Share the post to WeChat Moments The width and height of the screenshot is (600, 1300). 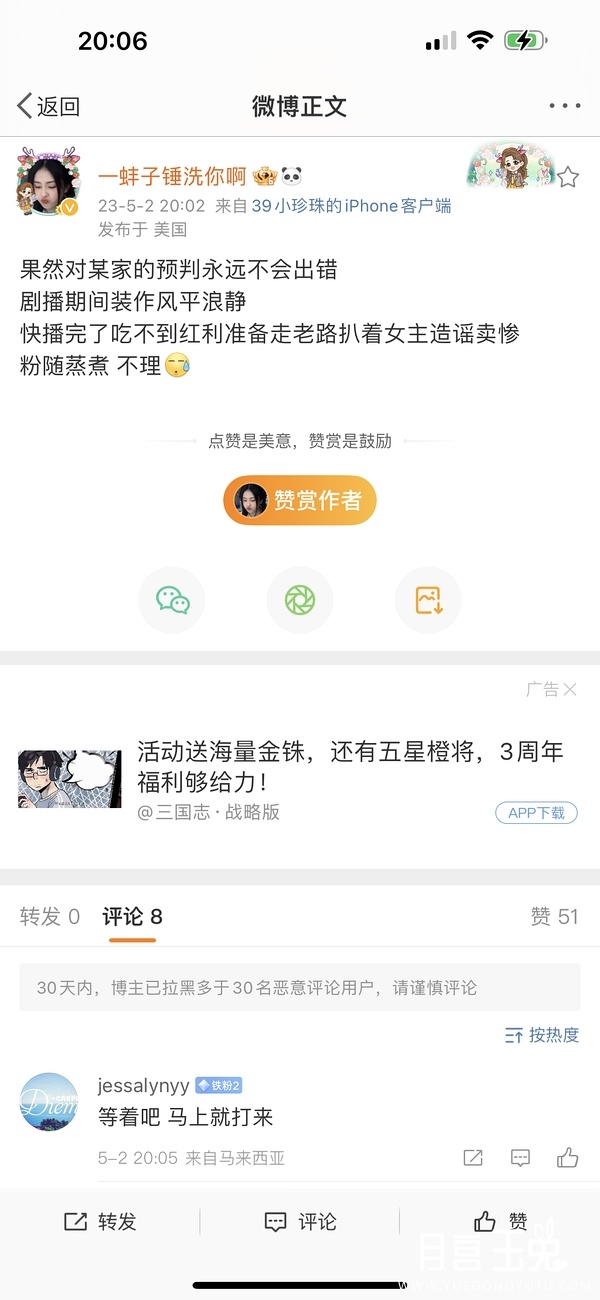[x=299, y=600]
